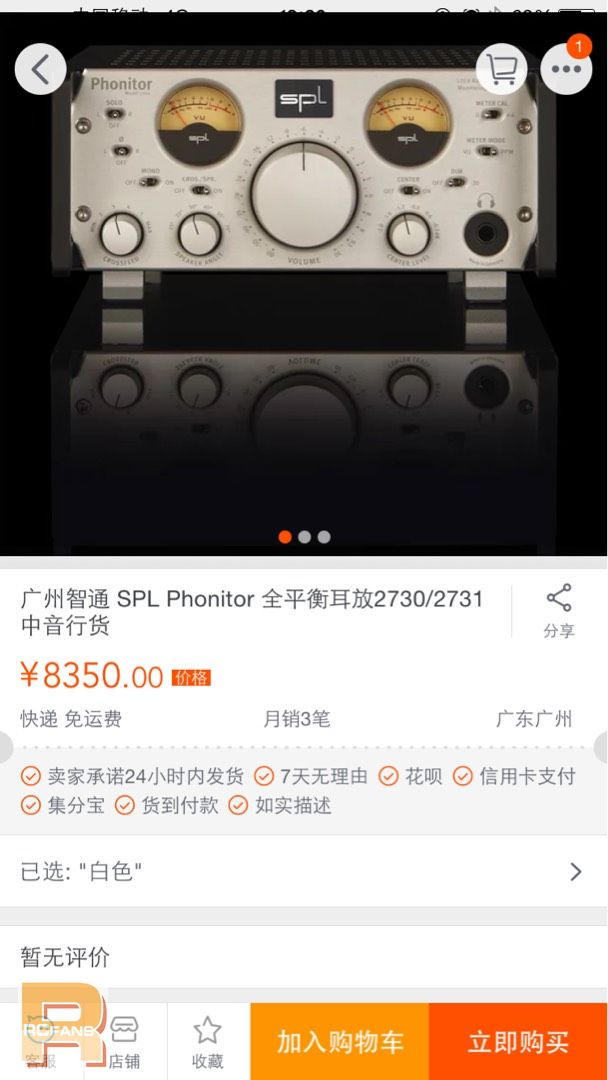Image resolution: width=608 pixels, height=1080 pixels.
Task: Open the seller's shop 店铺
Action: click(125, 1041)
